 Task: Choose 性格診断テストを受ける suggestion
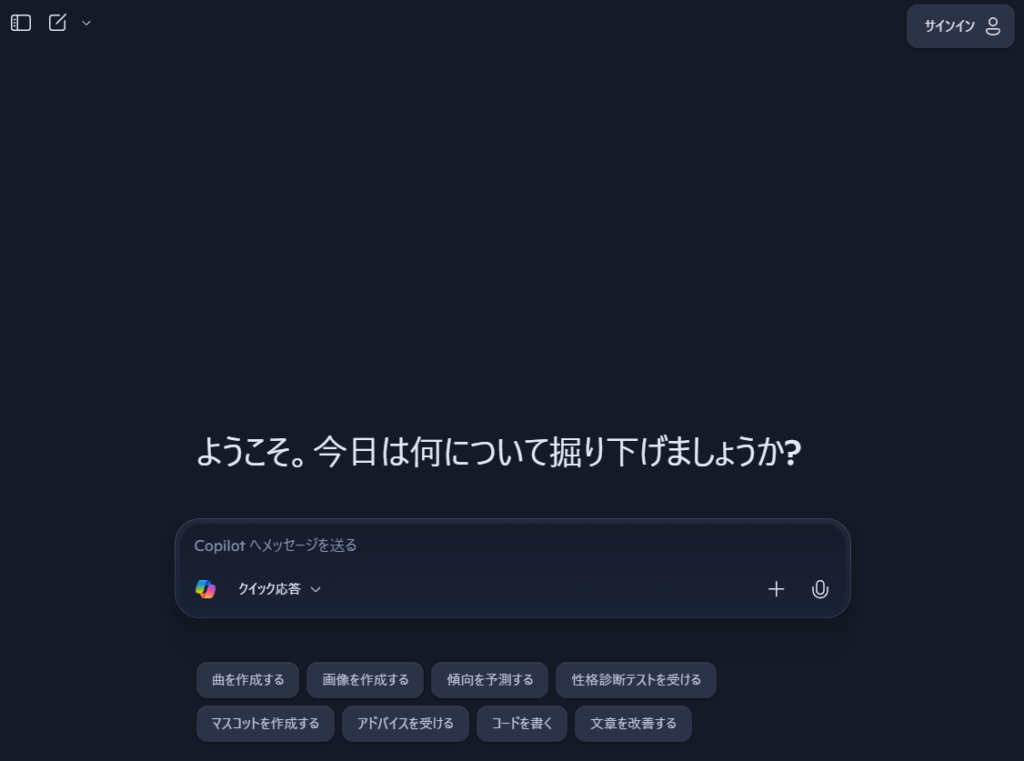636,680
